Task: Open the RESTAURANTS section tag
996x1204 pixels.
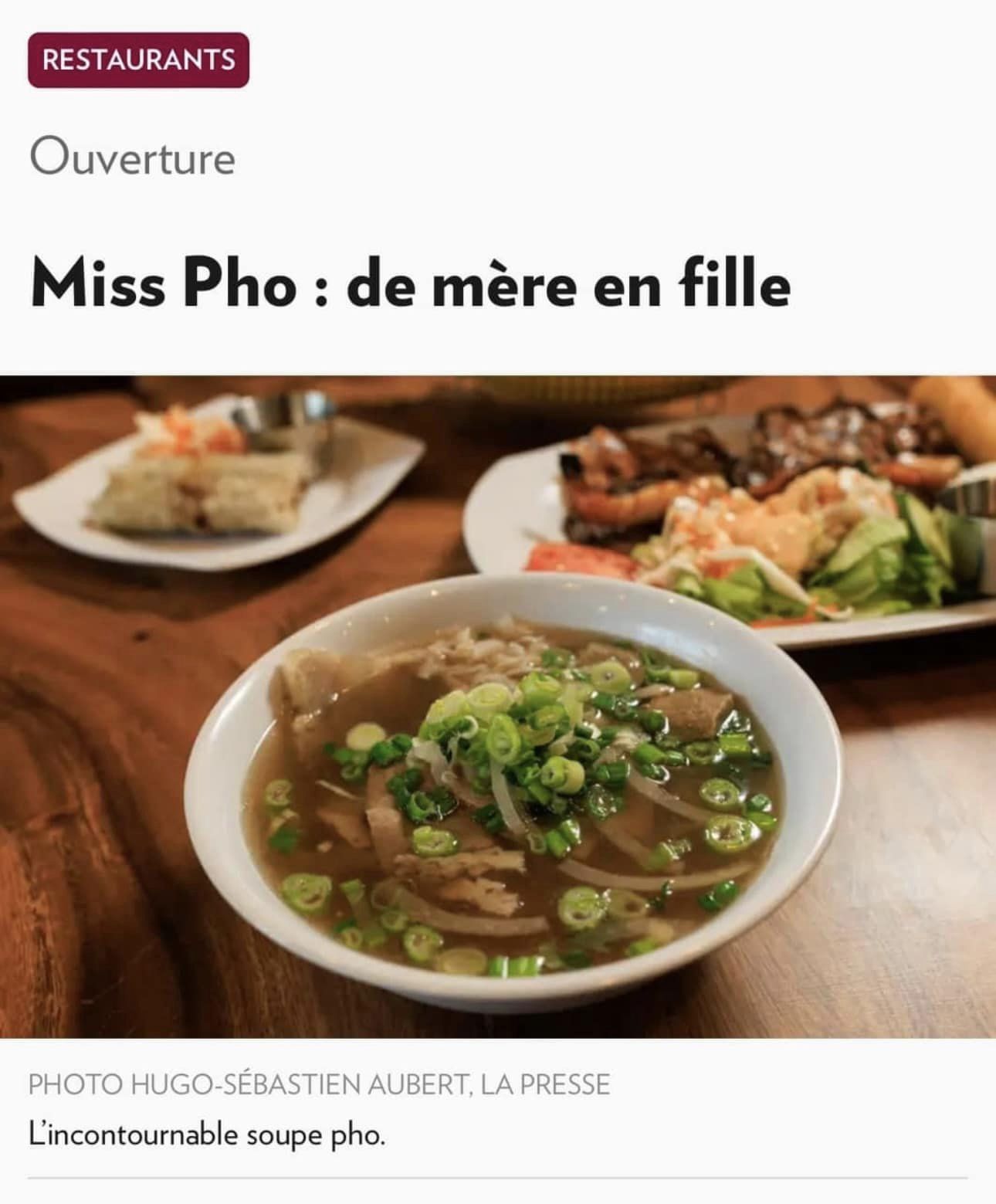Action: 138,60
